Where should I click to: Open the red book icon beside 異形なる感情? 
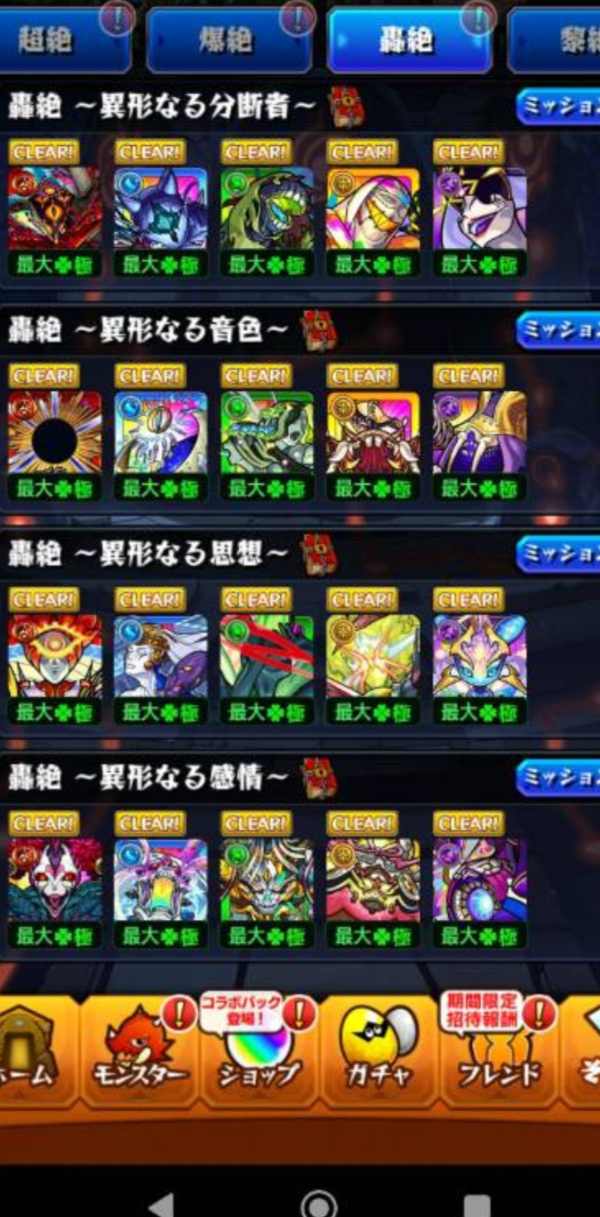click(319, 777)
